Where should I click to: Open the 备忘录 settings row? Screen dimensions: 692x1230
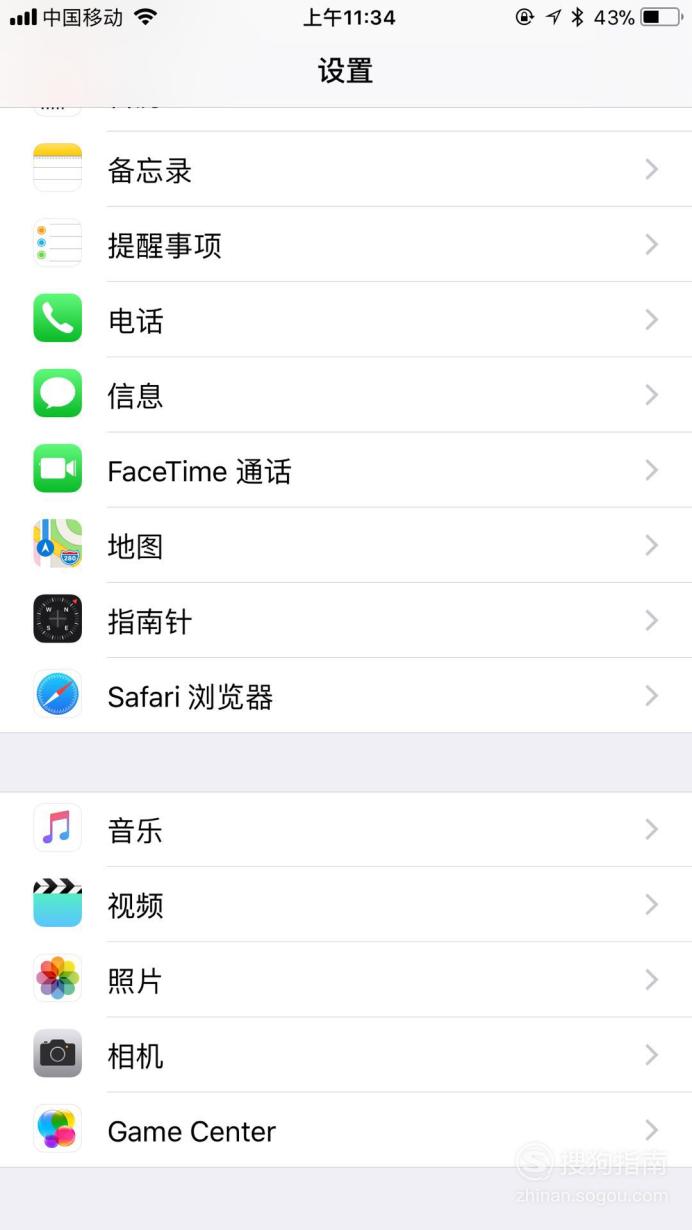coord(346,169)
